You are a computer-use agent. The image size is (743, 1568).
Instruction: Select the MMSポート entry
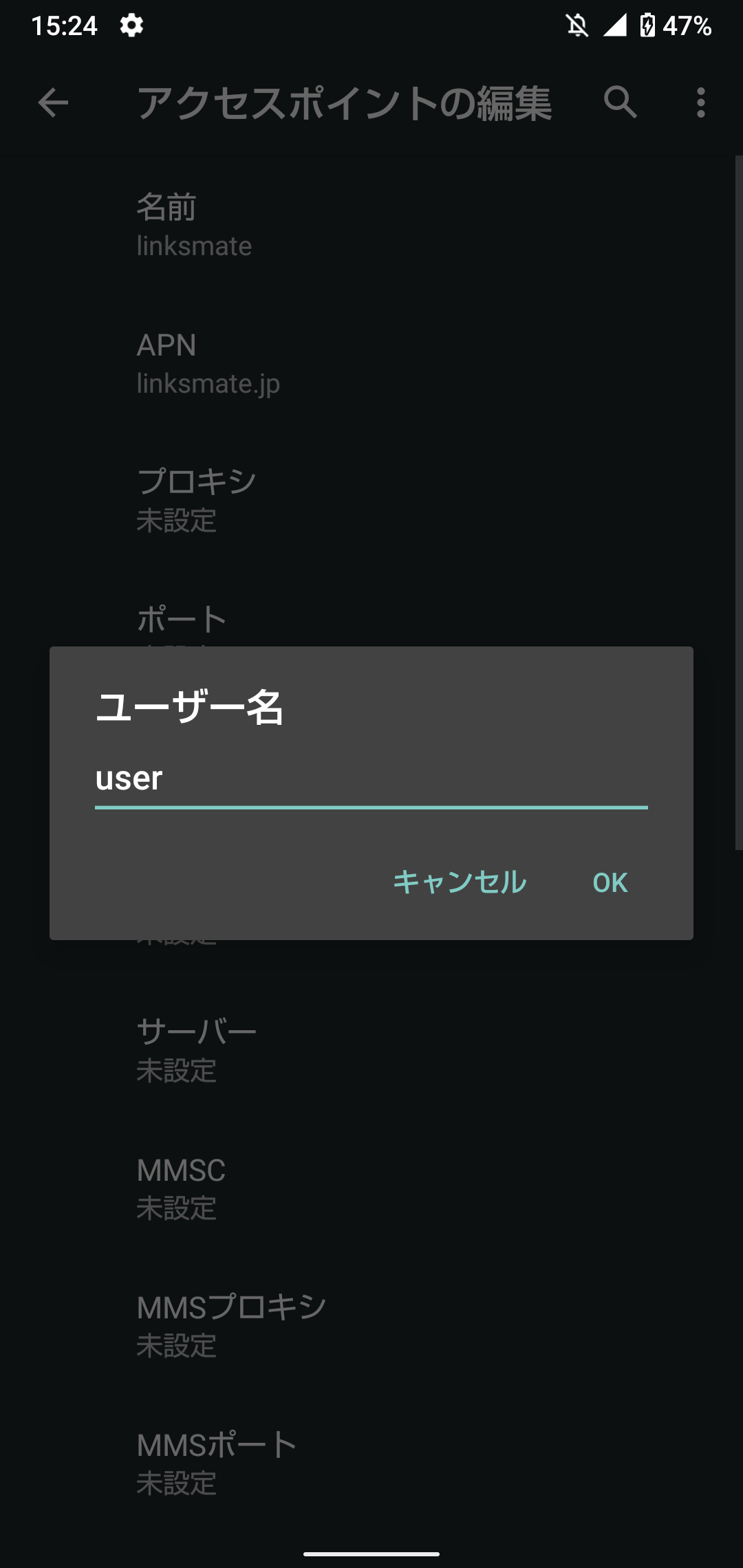point(371,1463)
